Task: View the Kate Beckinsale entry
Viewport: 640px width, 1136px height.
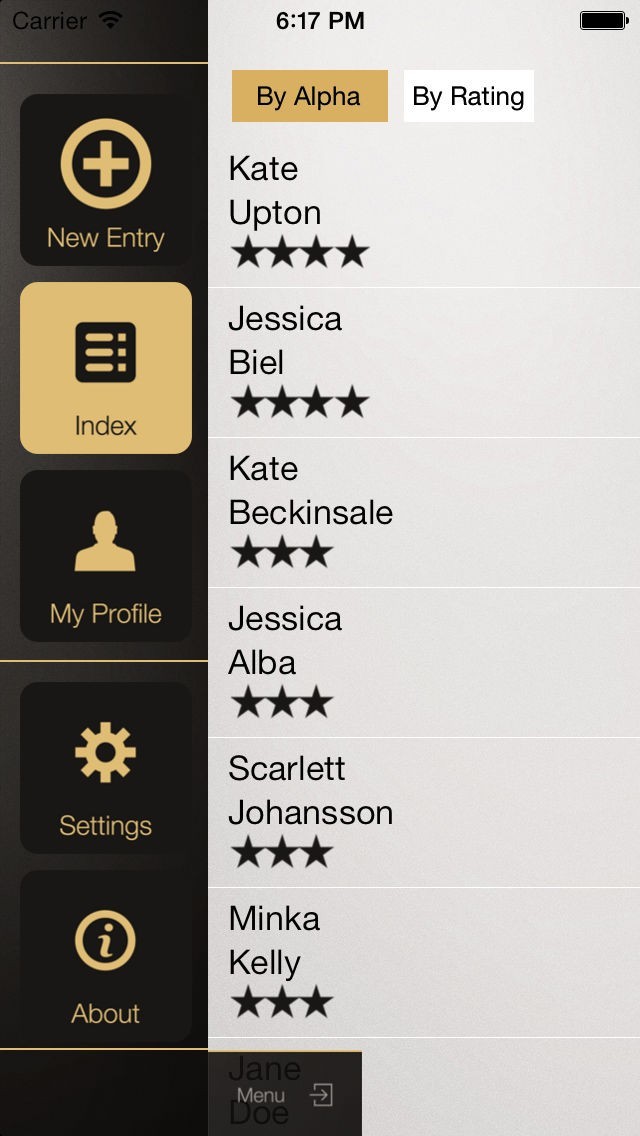Action: (x=423, y=512)
